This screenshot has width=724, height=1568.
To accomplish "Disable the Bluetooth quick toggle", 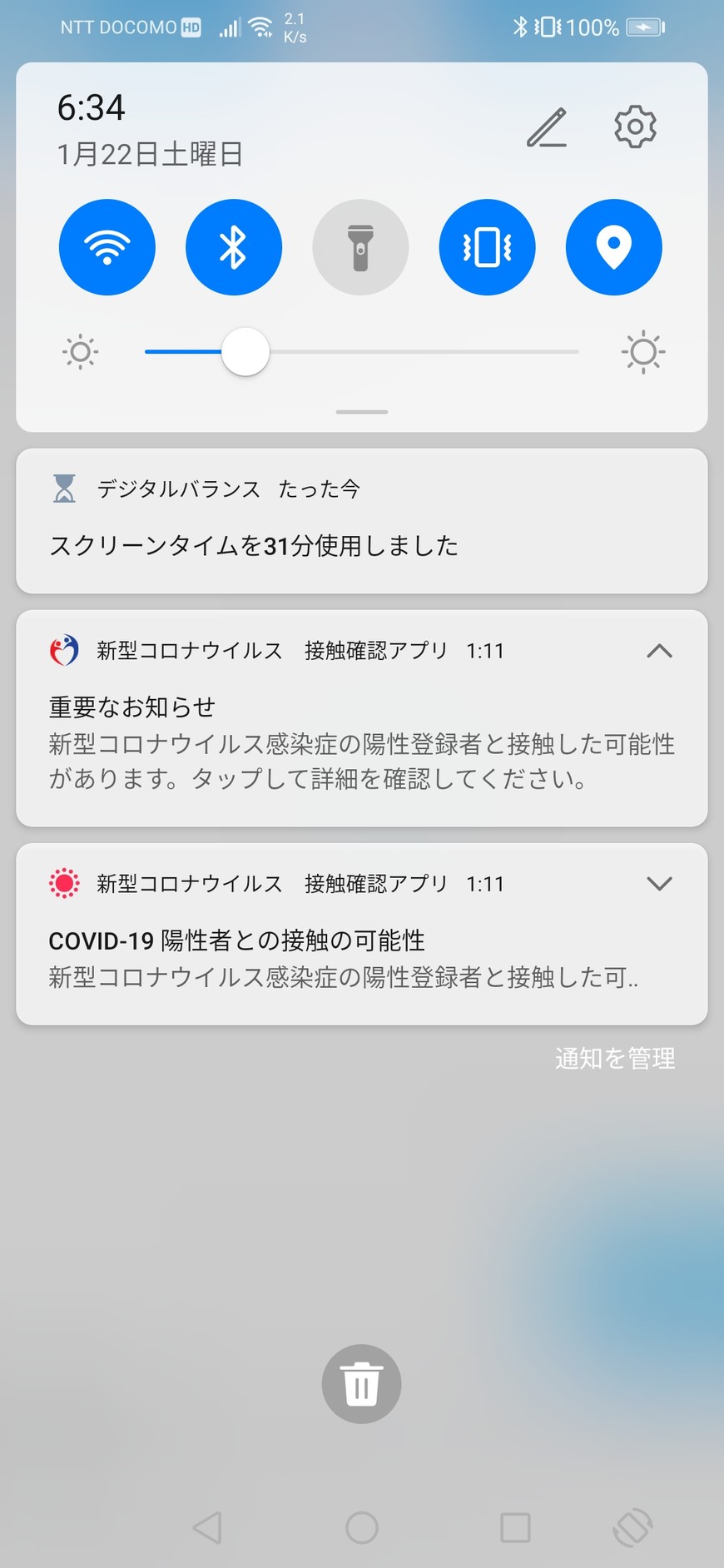I will click(x=234, y=247).
